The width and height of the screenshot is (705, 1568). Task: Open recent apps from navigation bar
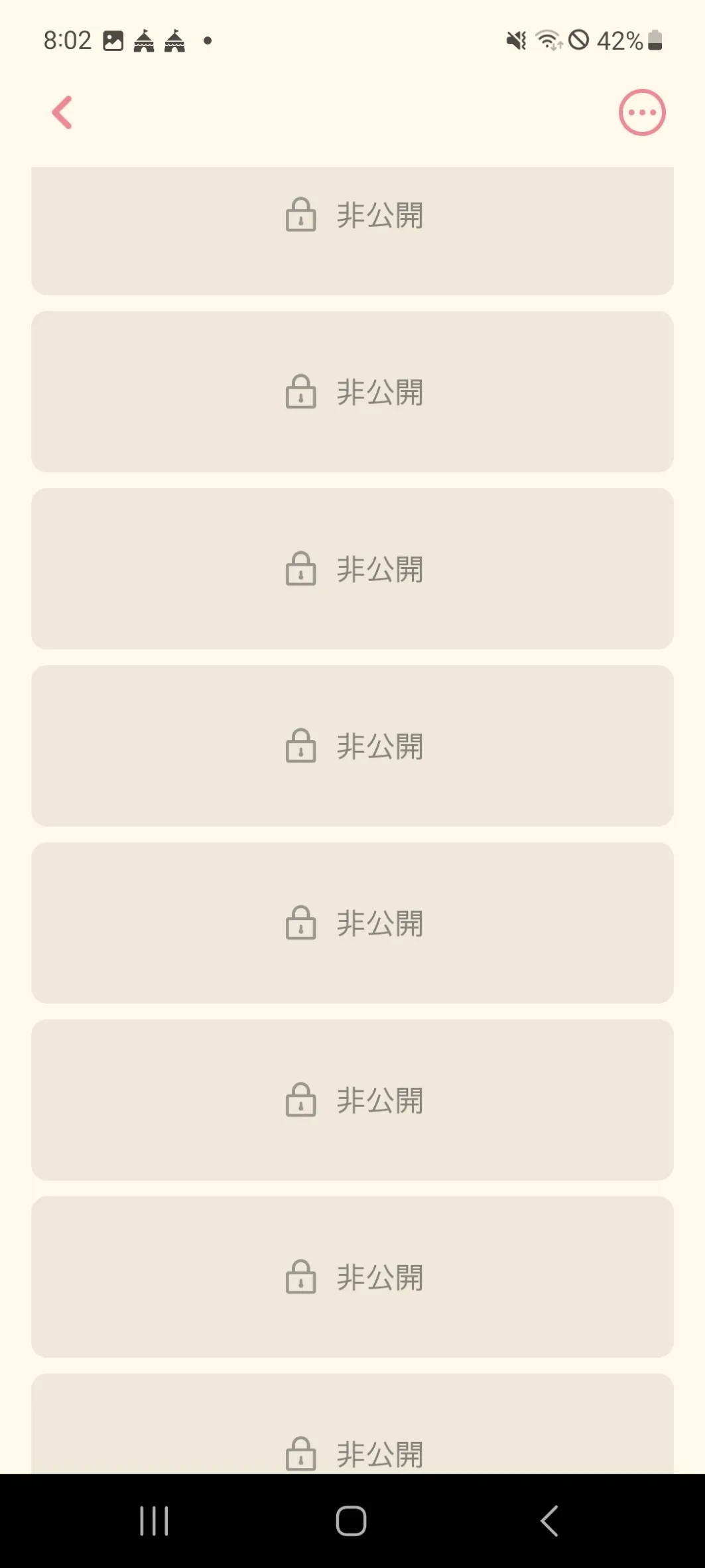154,1520
